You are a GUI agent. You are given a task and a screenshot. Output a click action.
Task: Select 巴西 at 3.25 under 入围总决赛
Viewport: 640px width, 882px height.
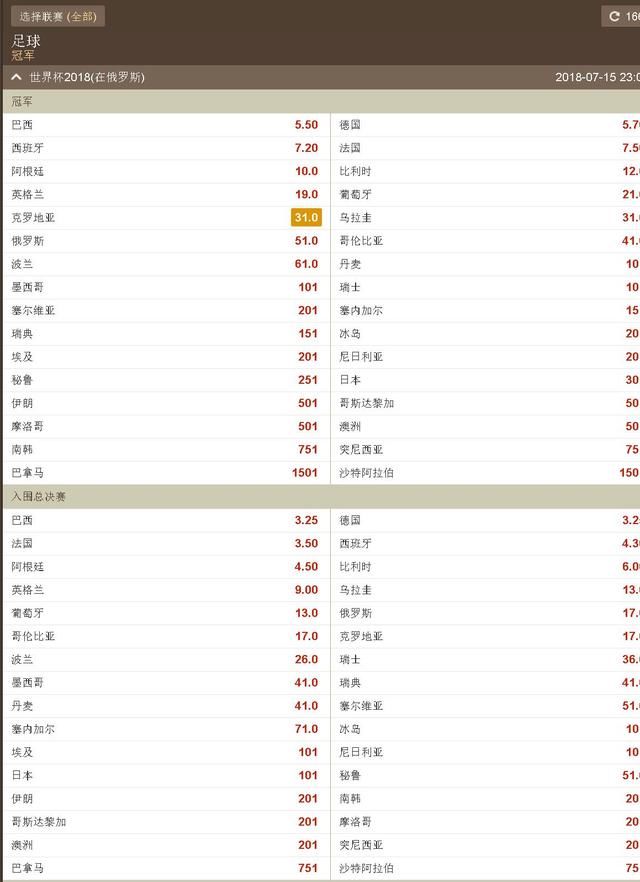(306, 521)
